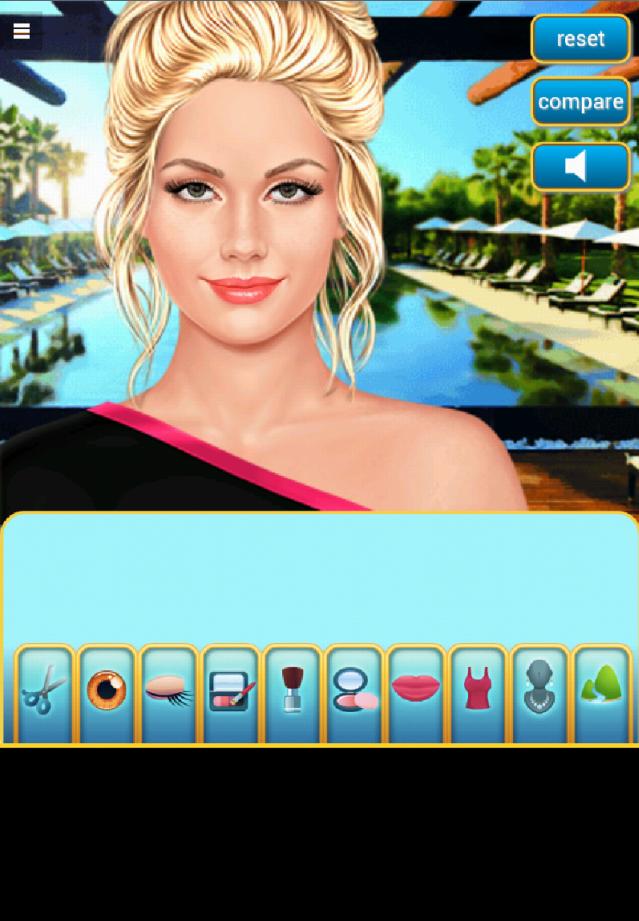Open the hamburger menu
This screenshot has height=921, width=639.
[x=21, y=32]
